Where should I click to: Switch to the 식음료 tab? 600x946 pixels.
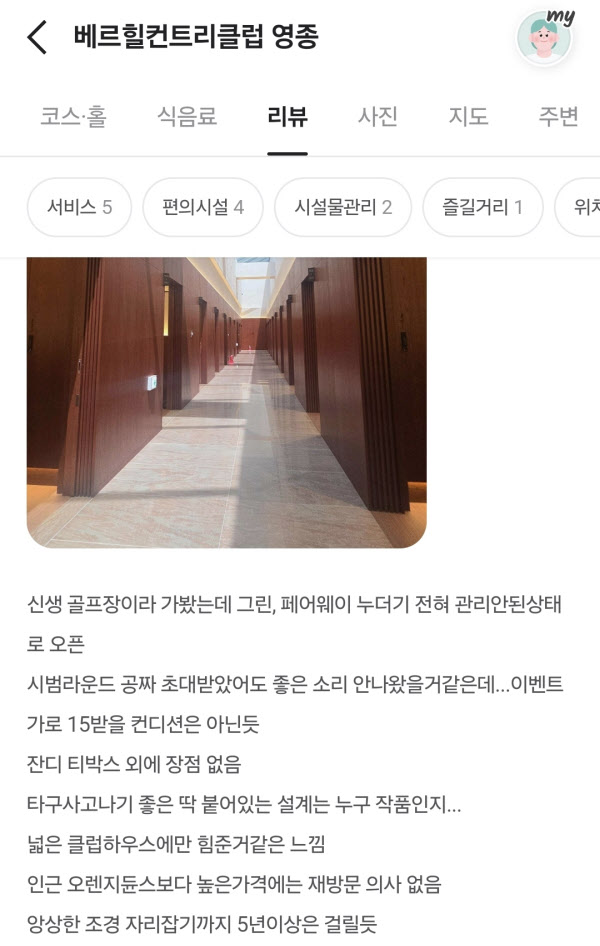point(187,116)
